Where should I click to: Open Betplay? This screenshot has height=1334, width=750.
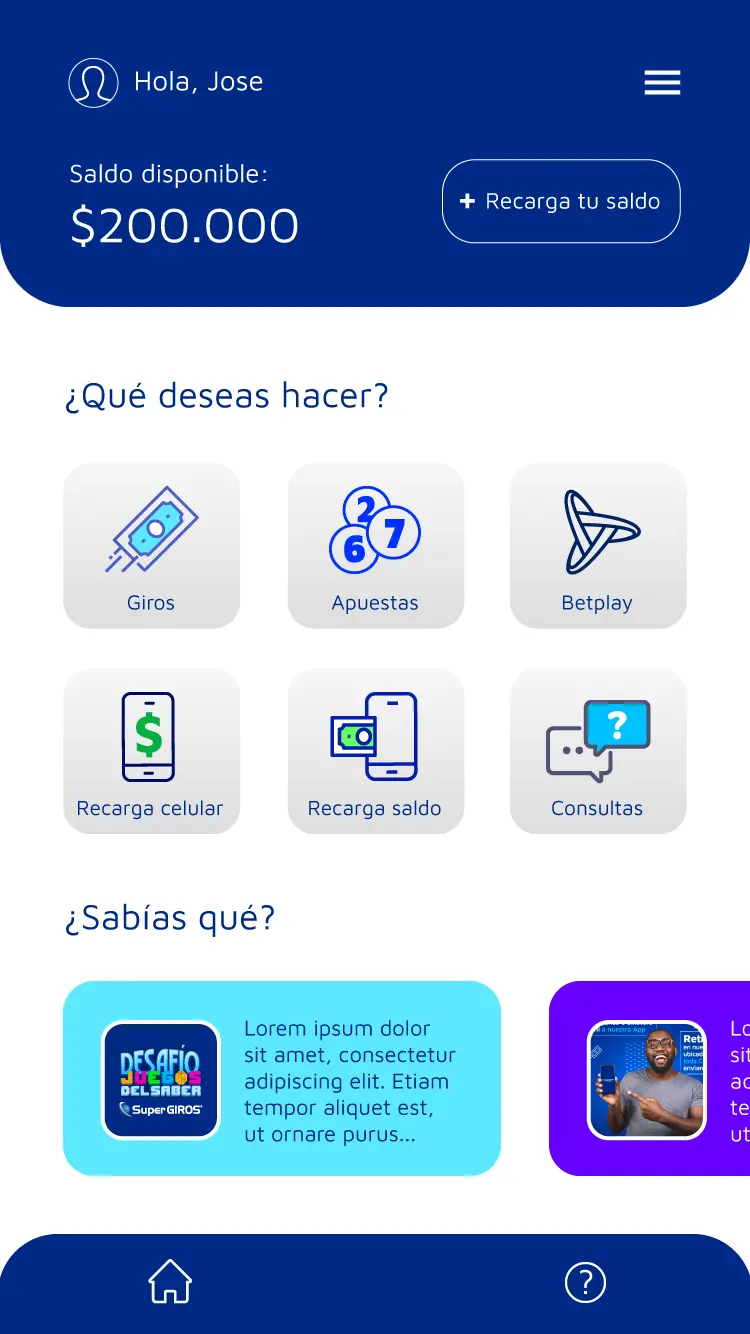click(x=598, y=545)
